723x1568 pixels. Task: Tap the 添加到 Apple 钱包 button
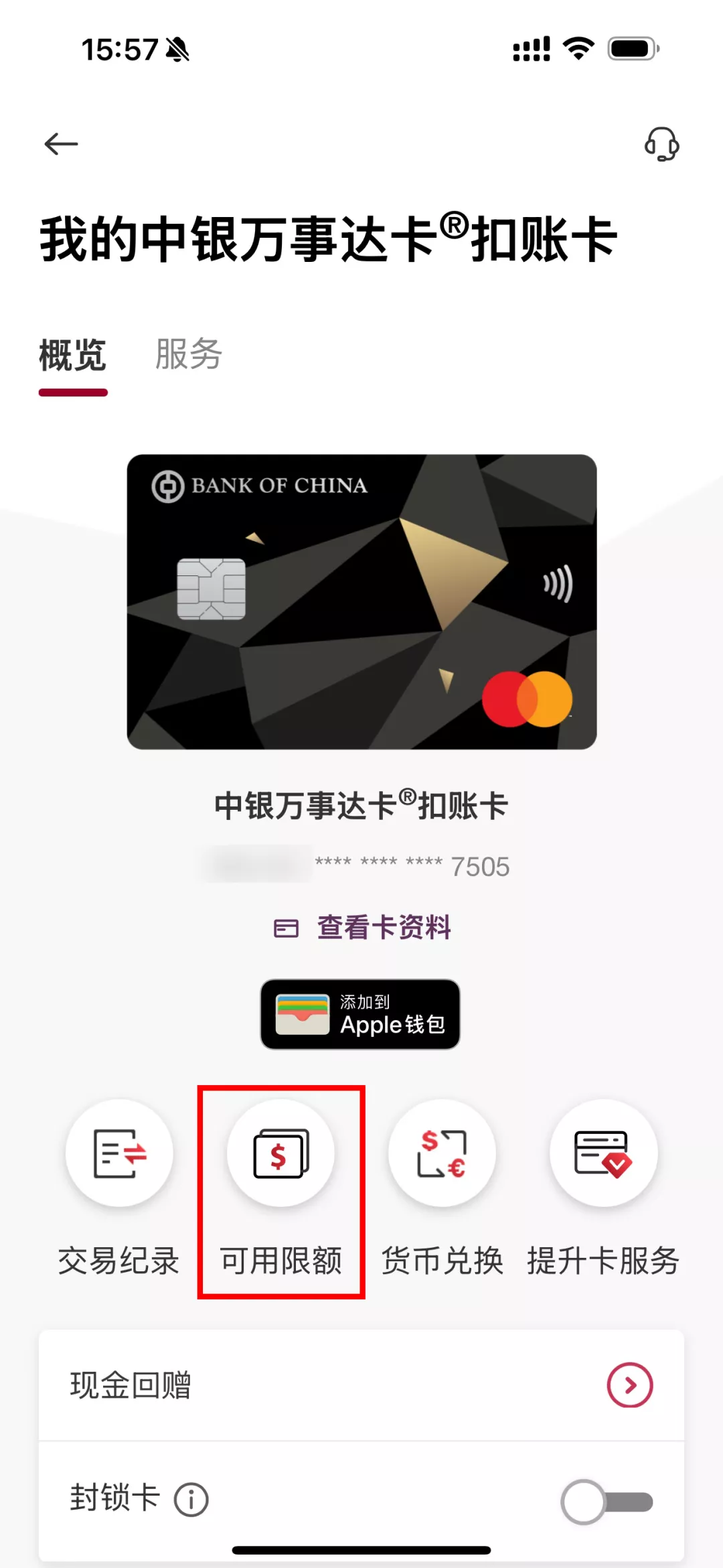pyautogui.click(x=361, y=1015)
